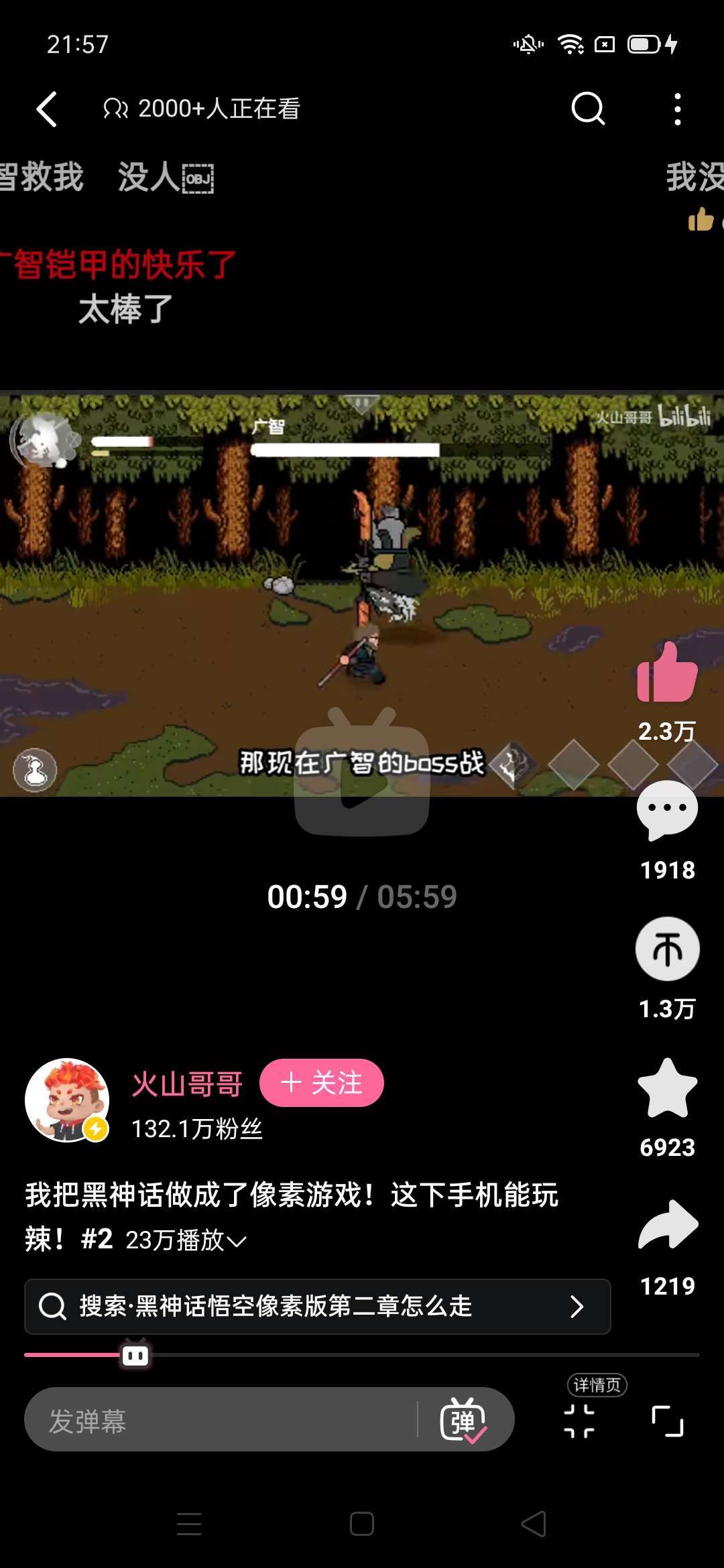Resume the video with the play button
Viewport: 724px width, 1568px height.
click(x=362, y=777)
